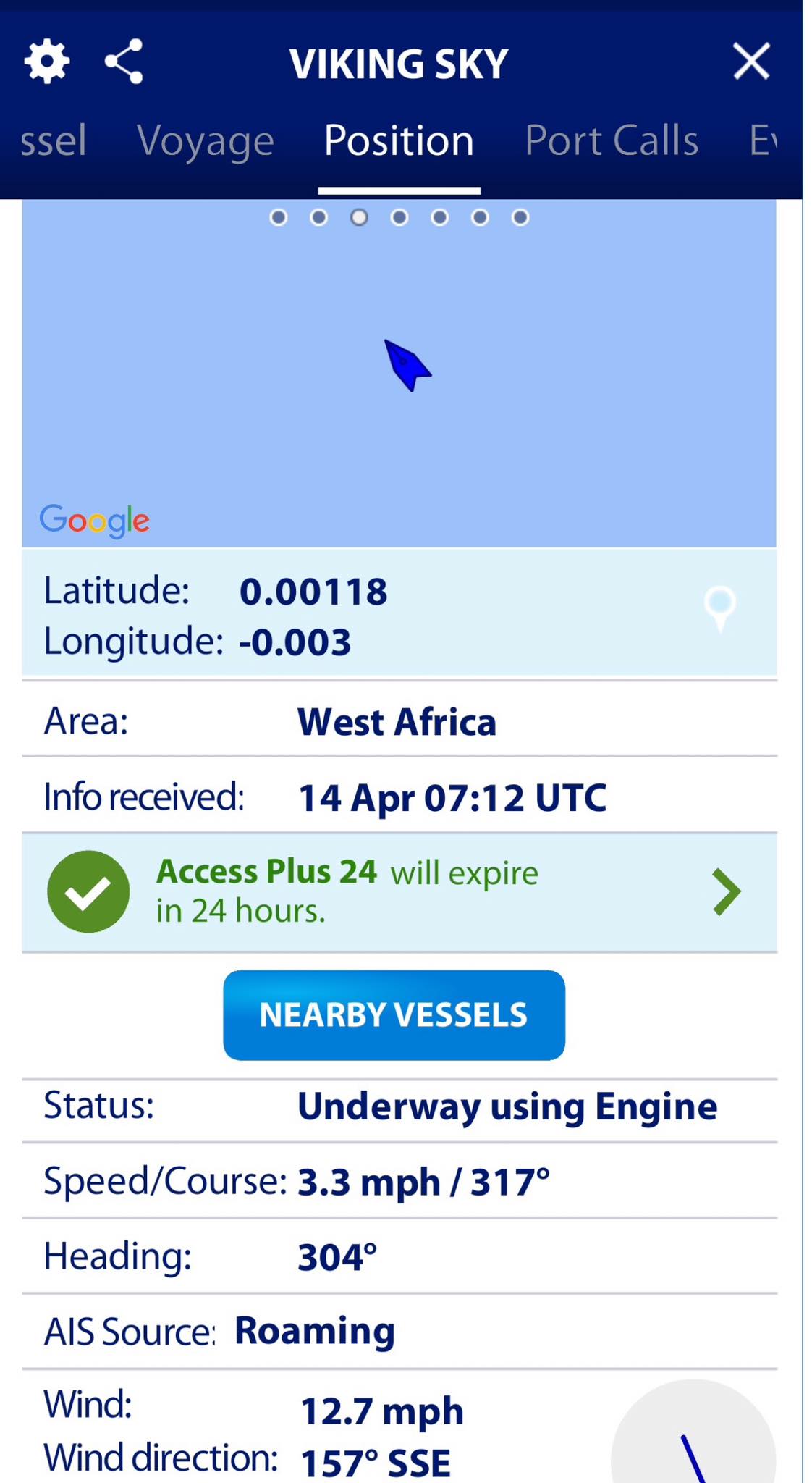812x1483 pixels.
Task: Open the settings gear
Action: pos(47,62)
